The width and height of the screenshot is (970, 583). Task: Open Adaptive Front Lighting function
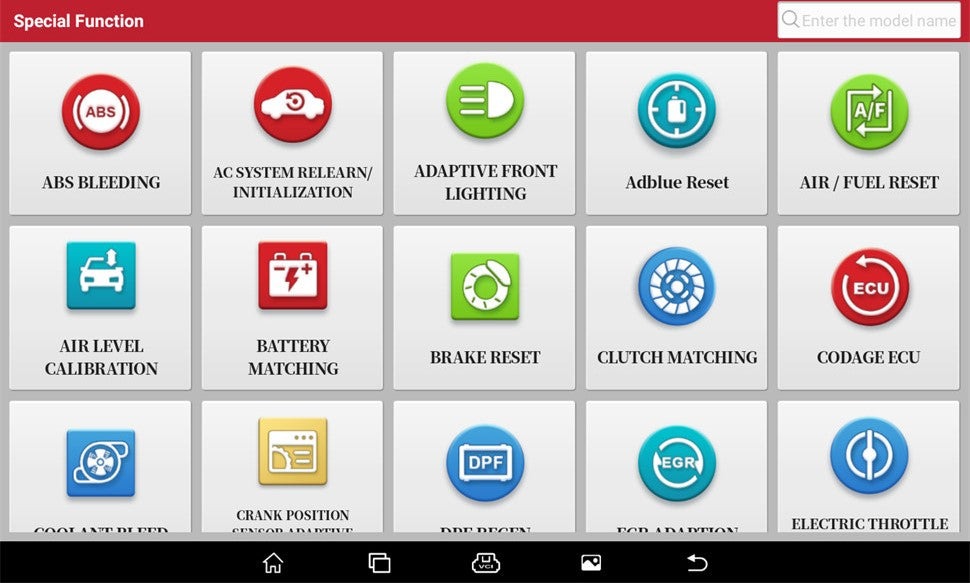click(484, 133)
